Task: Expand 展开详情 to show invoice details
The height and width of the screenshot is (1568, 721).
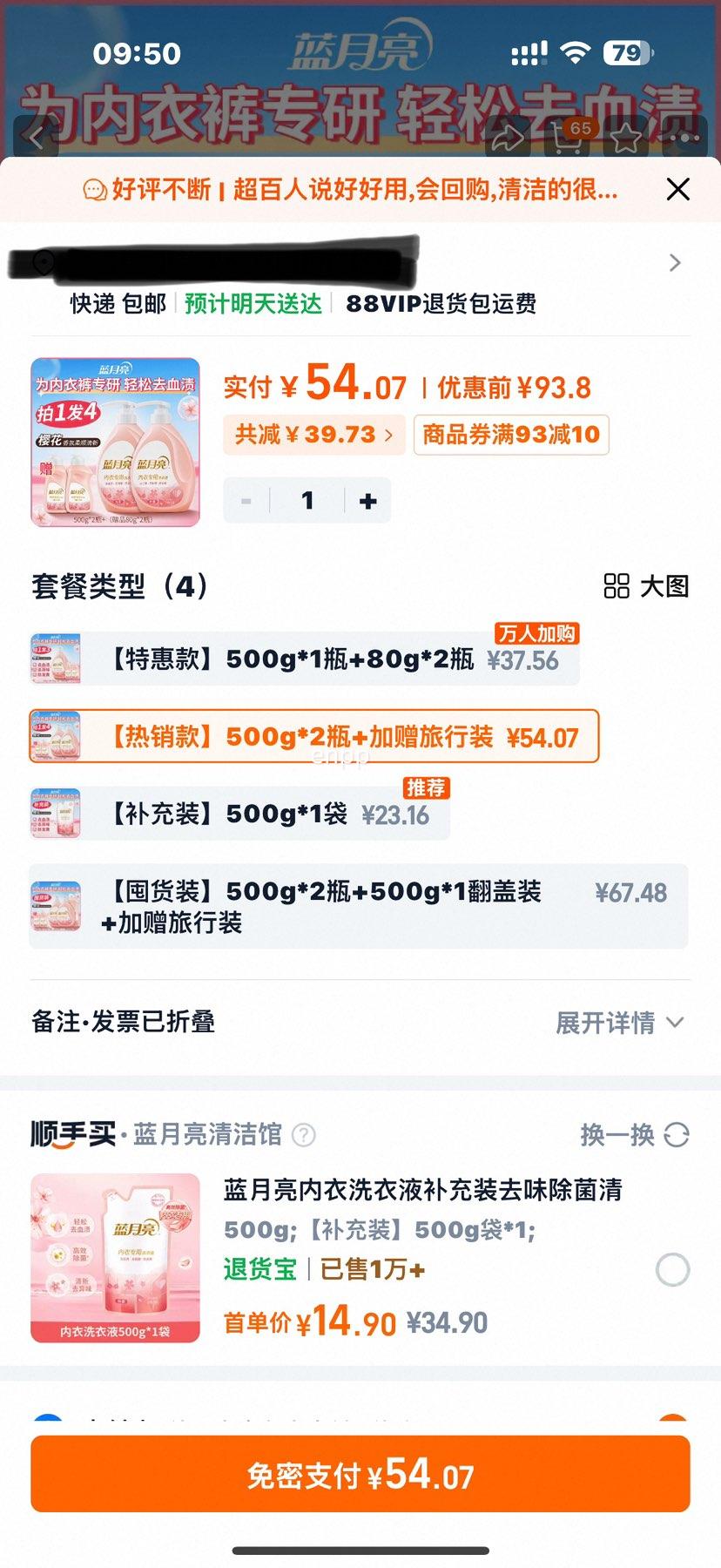Action: (x=618, y=1023)
